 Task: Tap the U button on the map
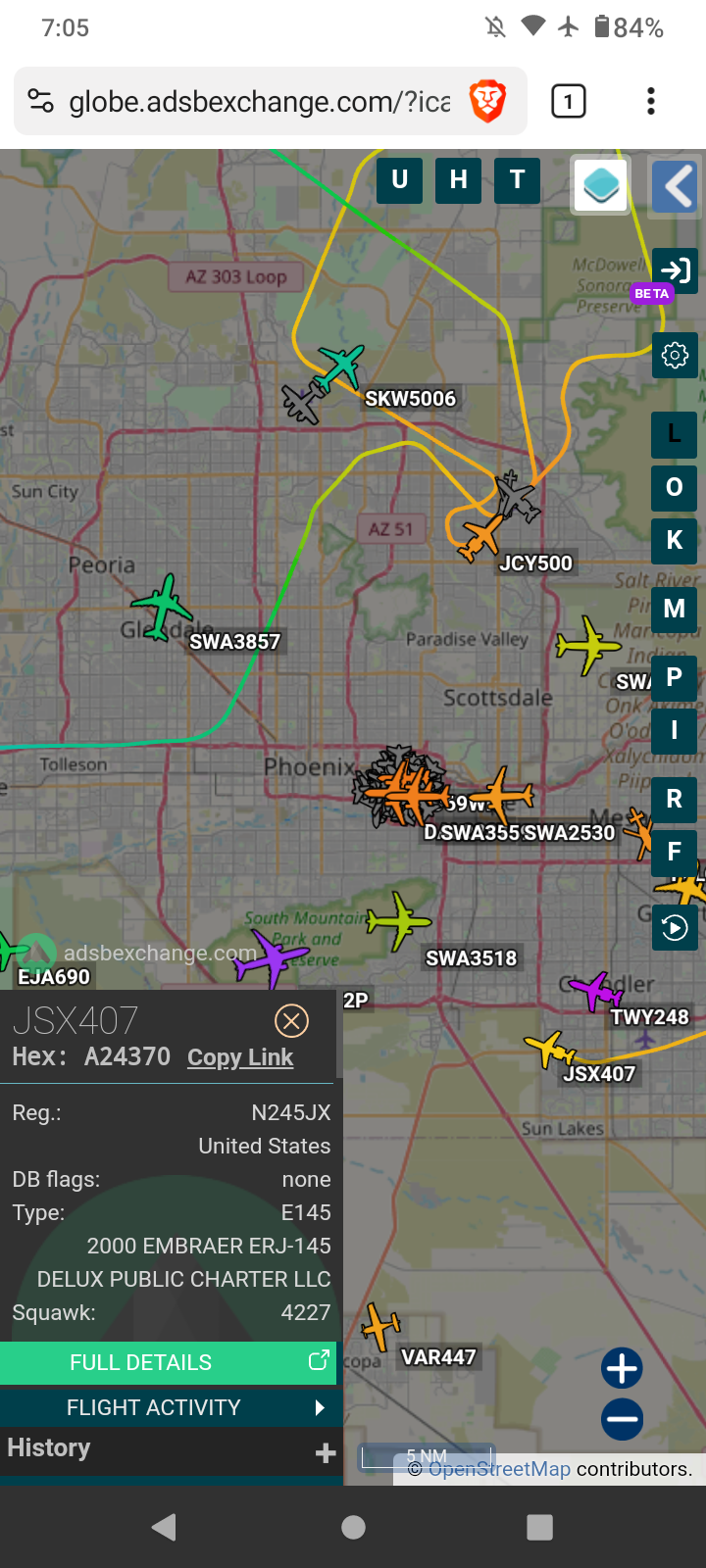(x=400, y=180)
